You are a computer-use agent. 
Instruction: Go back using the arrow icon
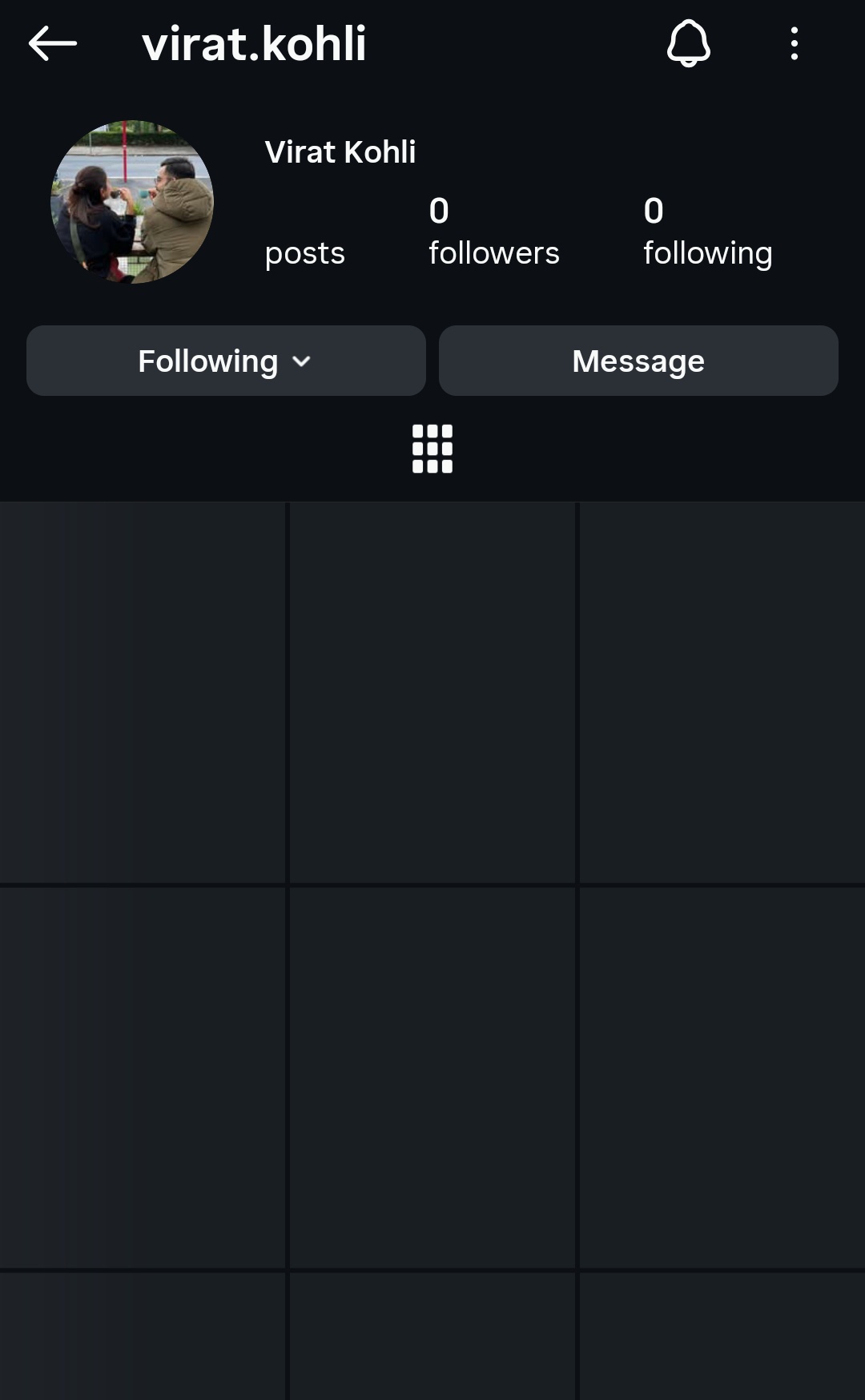click(53, 43)
